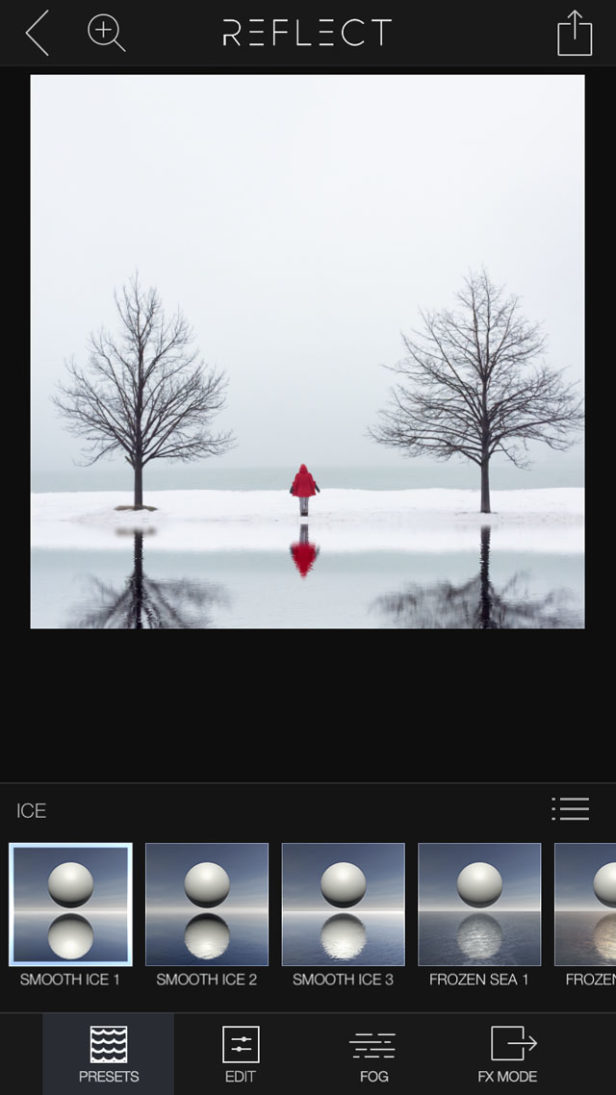Share the image via the export icon
This screenshot has height=1095, width=616.
(x=574, y=33)
